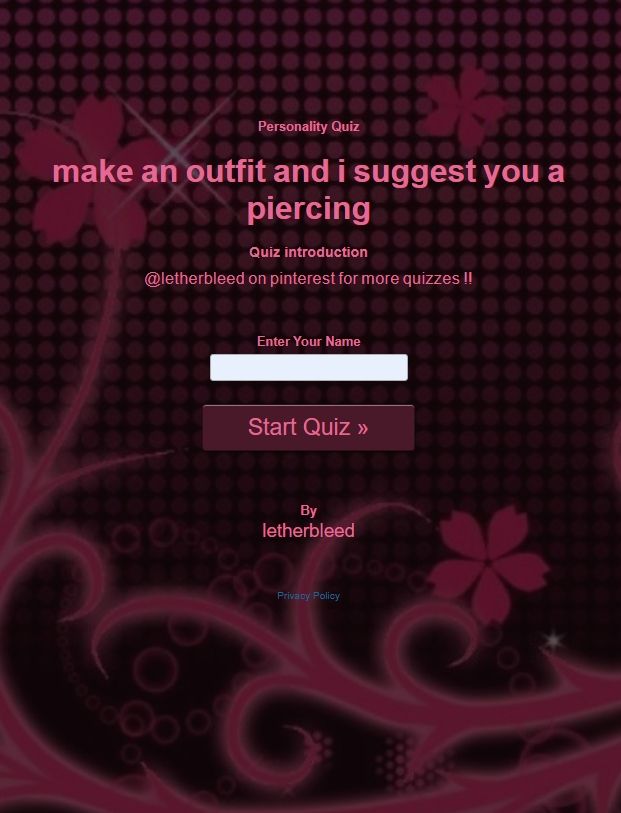Start the quiz
The height and width of the screenshot is (813, 621).
coord(308,427)
